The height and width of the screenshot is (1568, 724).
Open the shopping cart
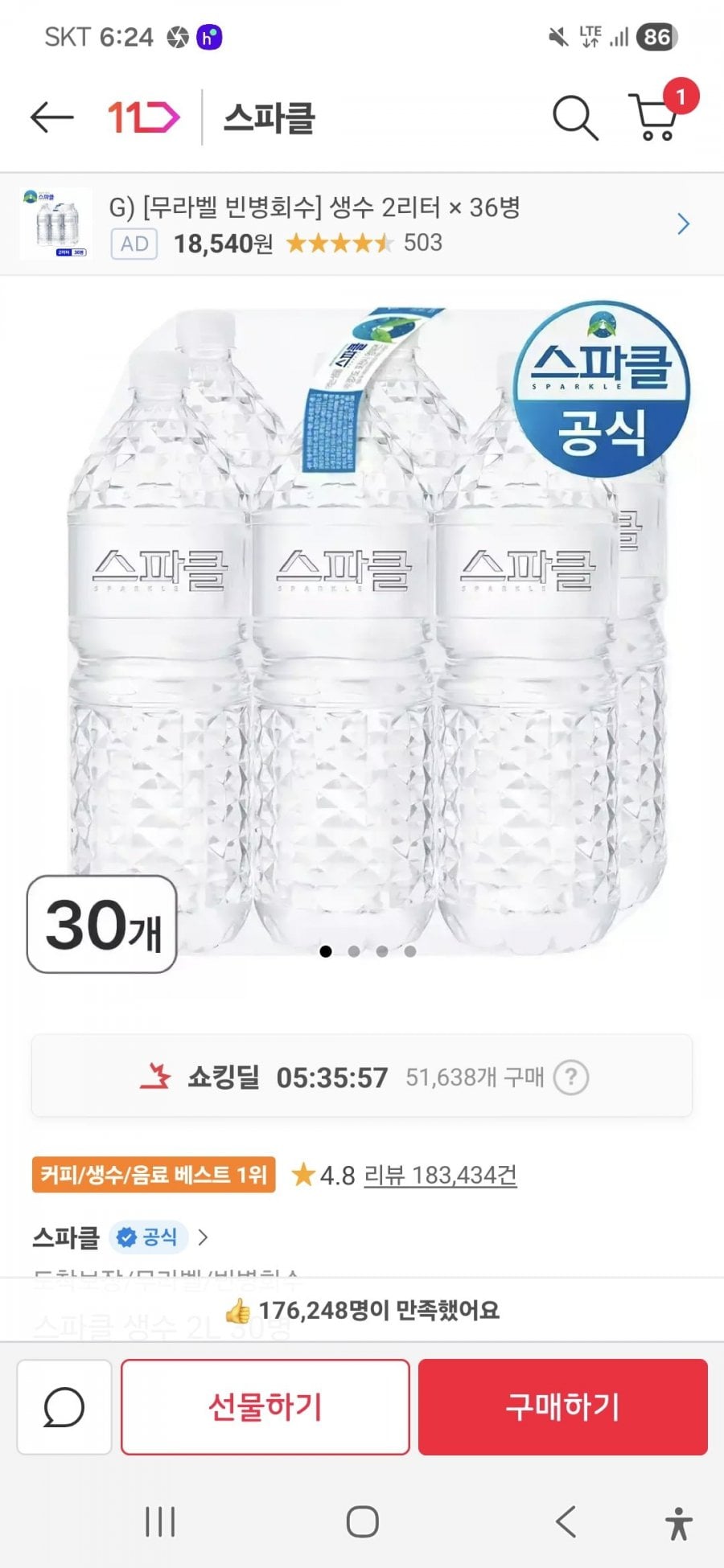click(656, 117)
